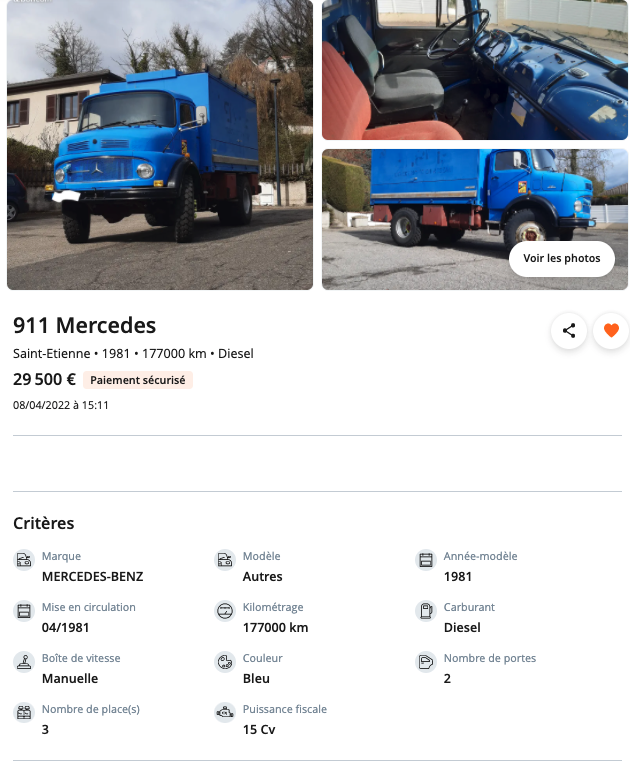The height and width of the screenshot is (763, 630).
Task: Save listing with the heart favorite icon
Action: pos(611,331)
